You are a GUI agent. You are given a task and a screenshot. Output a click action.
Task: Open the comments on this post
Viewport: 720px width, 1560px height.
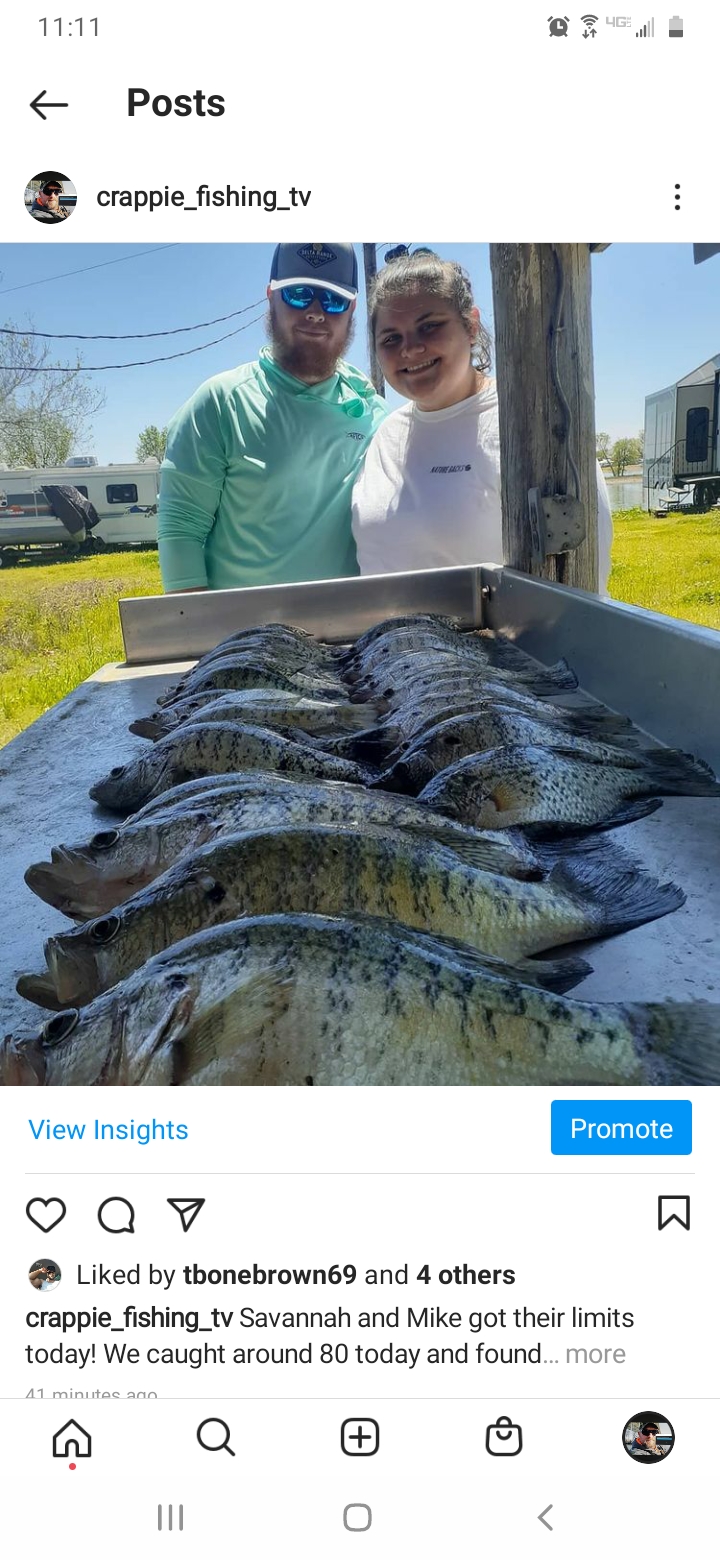116,1214
